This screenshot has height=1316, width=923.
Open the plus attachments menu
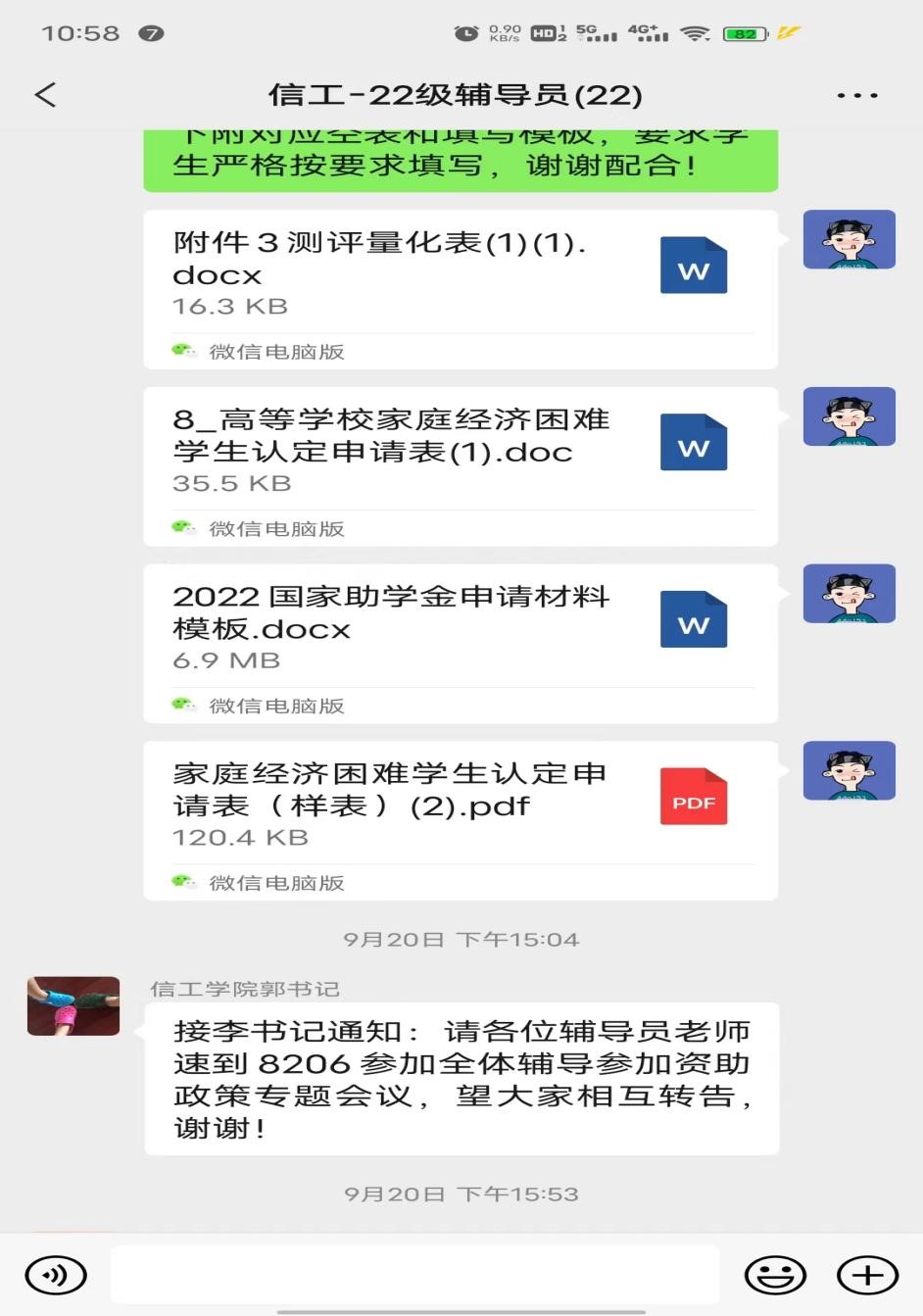[x=867, y=1275]
